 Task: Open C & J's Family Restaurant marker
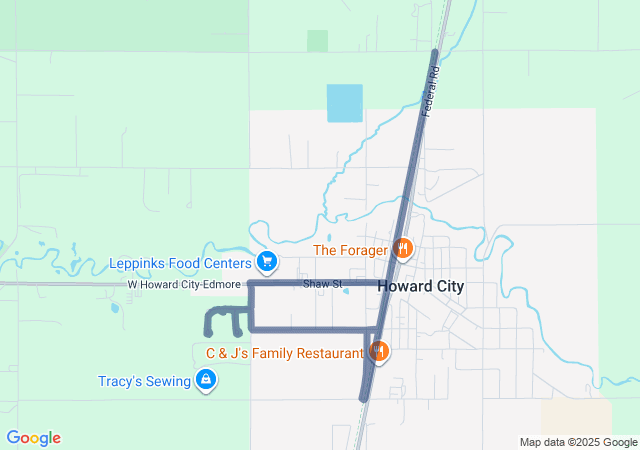coord(378,351)
